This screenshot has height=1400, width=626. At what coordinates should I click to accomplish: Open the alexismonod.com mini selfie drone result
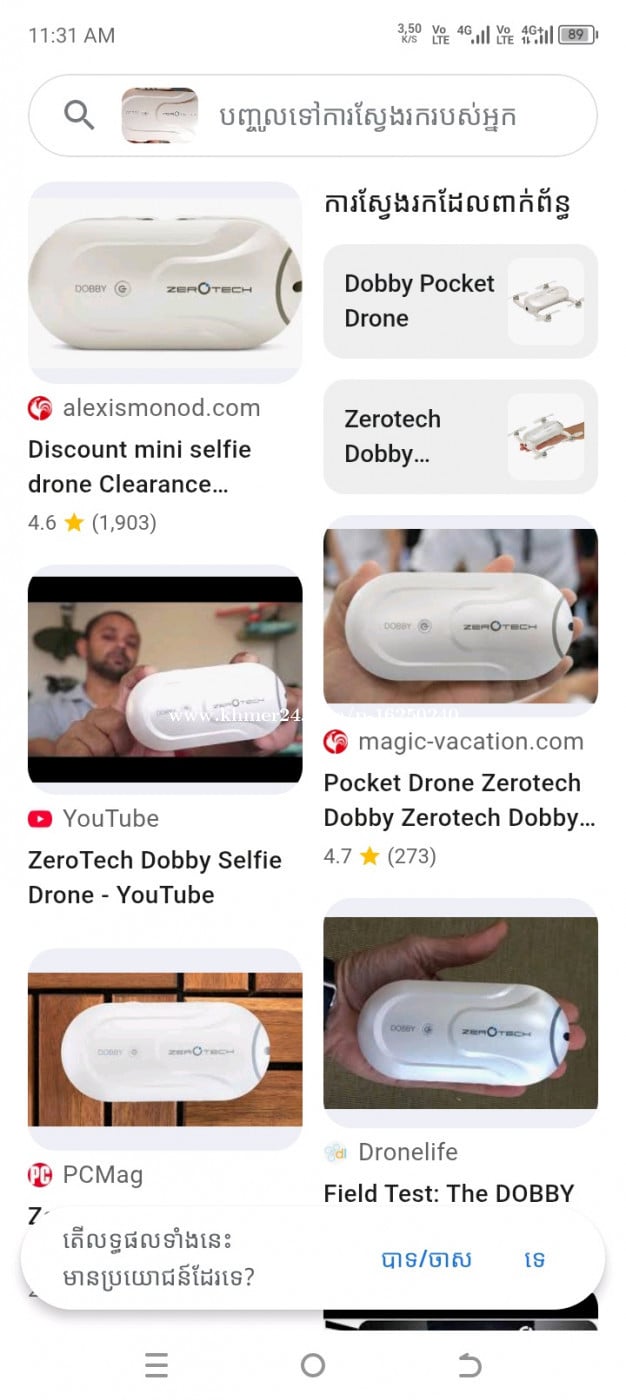[165, 283]
